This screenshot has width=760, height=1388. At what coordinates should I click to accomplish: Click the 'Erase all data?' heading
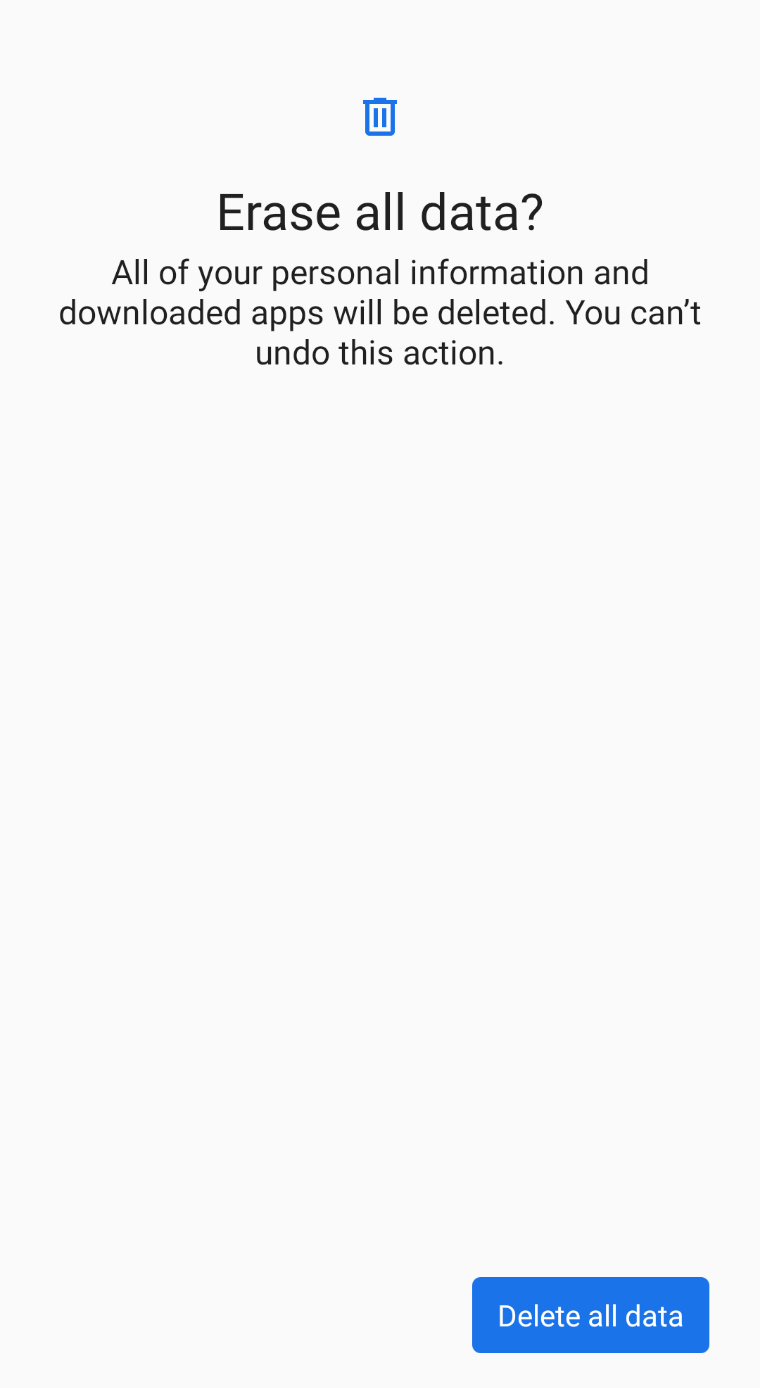pos(380,211)
